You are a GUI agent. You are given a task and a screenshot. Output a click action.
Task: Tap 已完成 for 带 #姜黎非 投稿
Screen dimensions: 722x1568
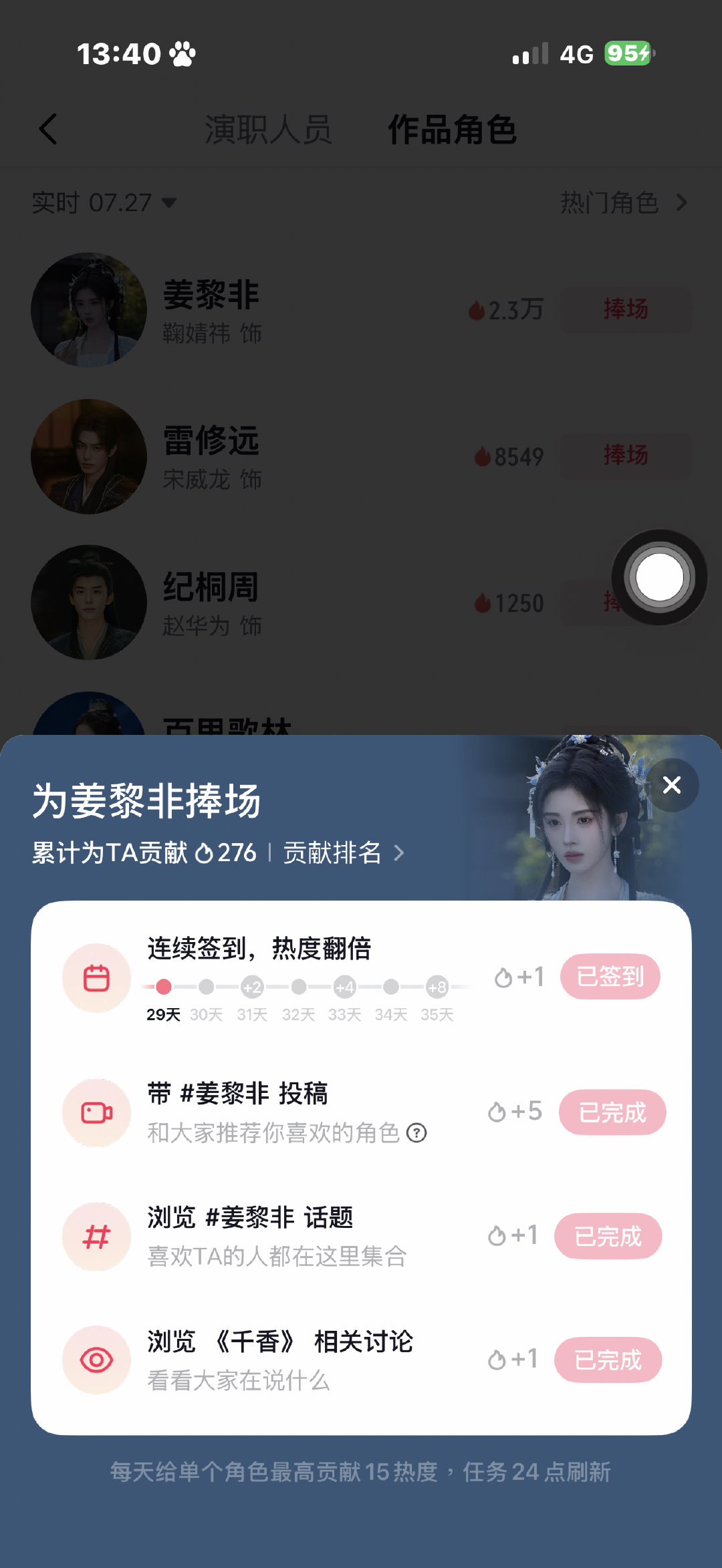pyautogui.click(x=612, y=1112)
